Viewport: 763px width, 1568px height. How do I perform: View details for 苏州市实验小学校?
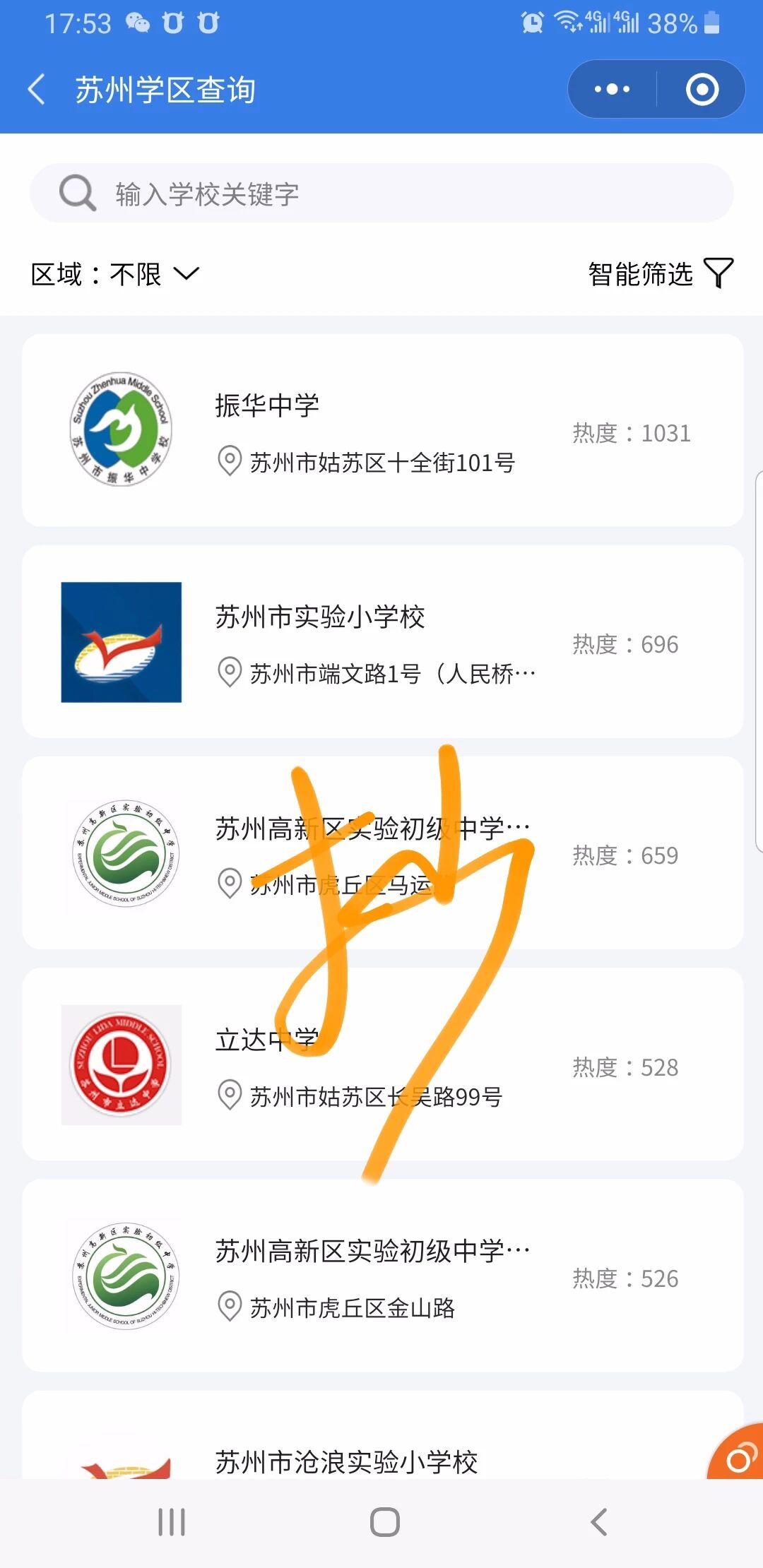tap(381, 641)
